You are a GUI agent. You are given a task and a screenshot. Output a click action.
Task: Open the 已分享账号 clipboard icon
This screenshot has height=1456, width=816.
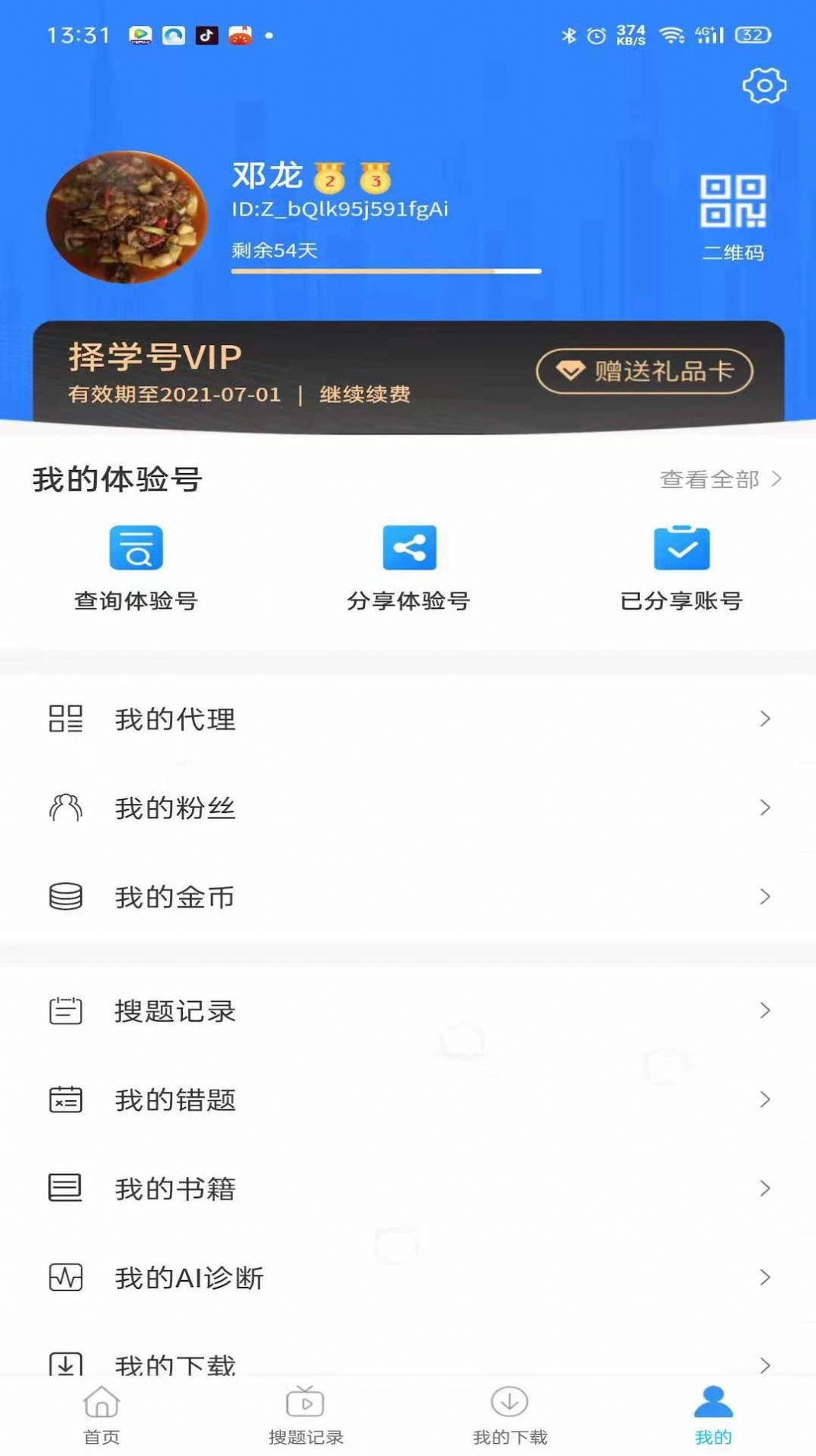click(682, 547)
